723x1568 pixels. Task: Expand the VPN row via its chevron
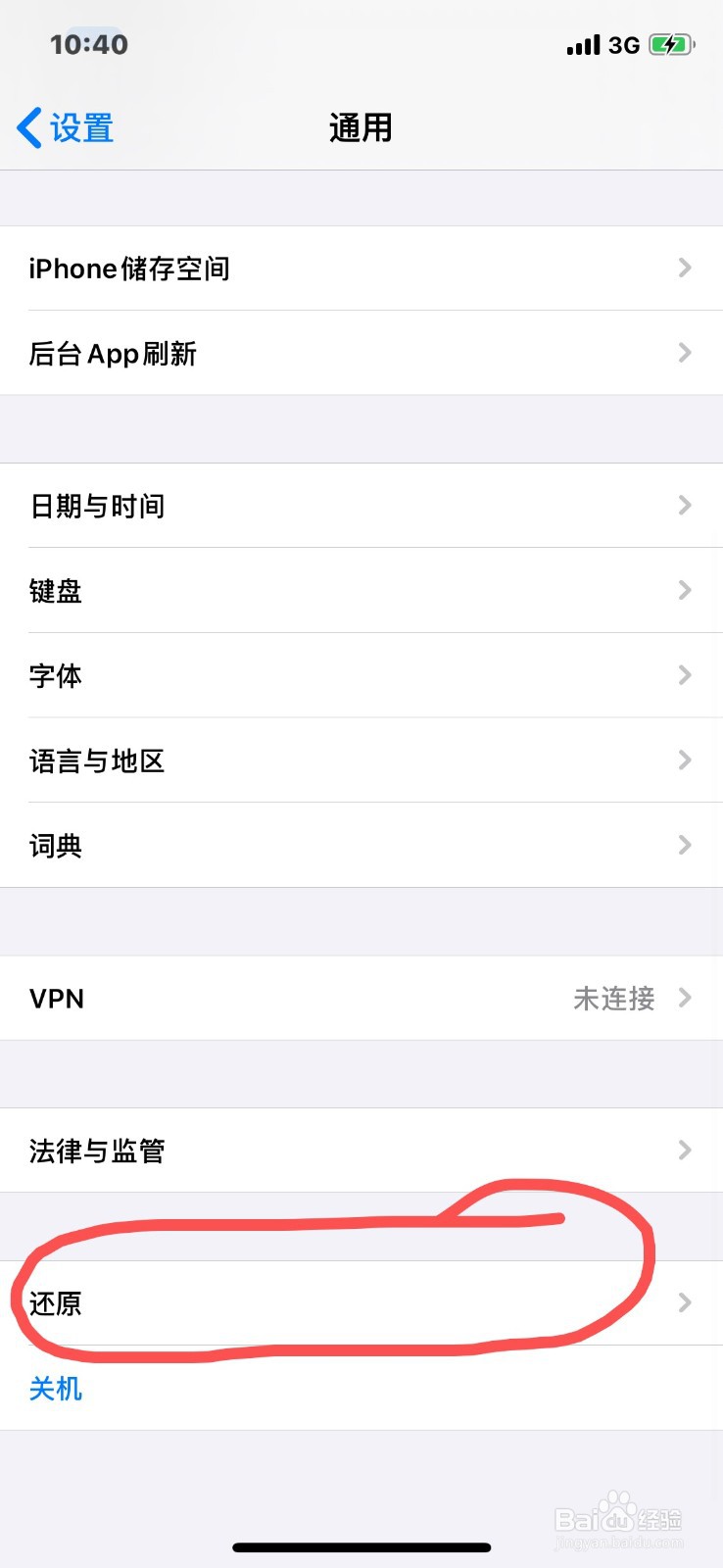pyautogui.click(x=684, y=998)
